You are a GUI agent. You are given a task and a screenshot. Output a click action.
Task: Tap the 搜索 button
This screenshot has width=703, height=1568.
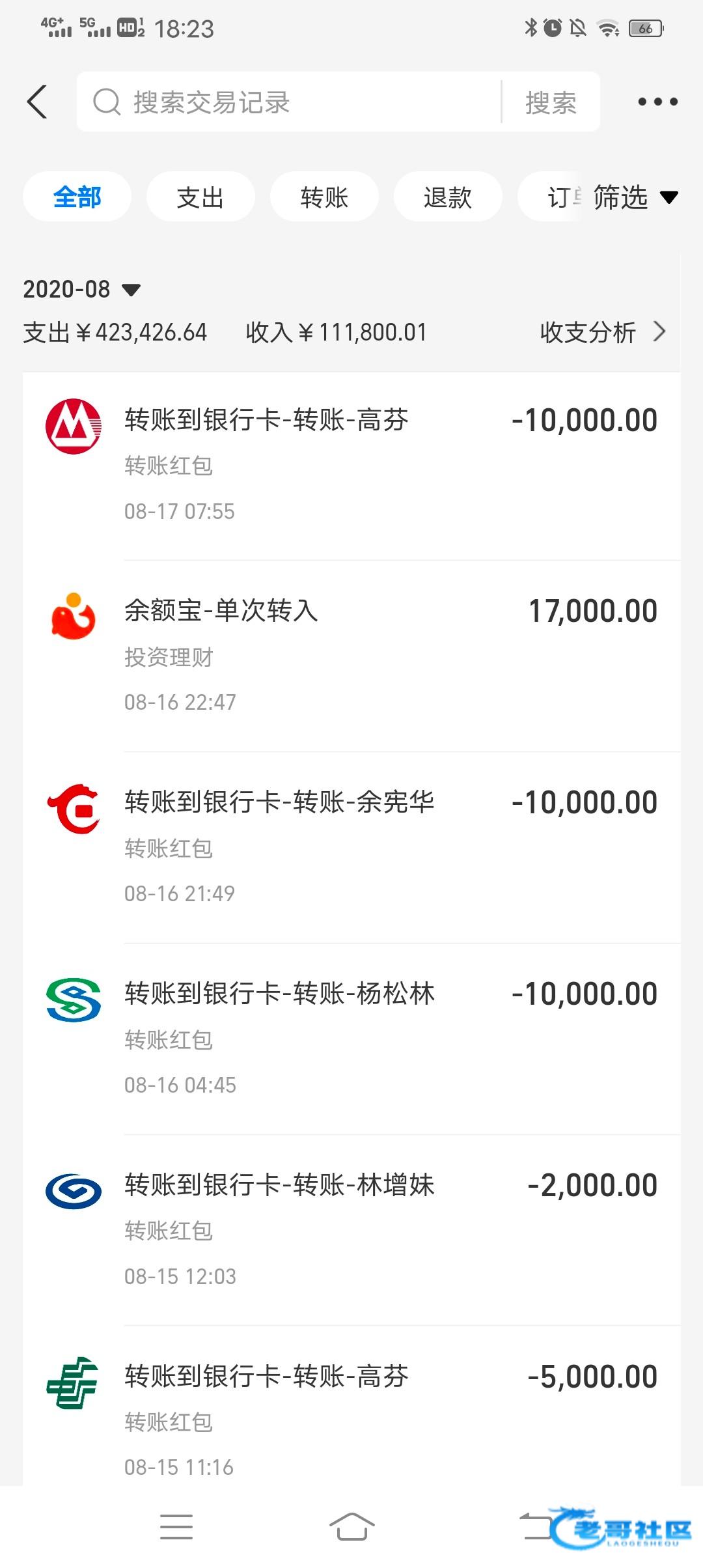pyautogui.click(x=551, y=102)
